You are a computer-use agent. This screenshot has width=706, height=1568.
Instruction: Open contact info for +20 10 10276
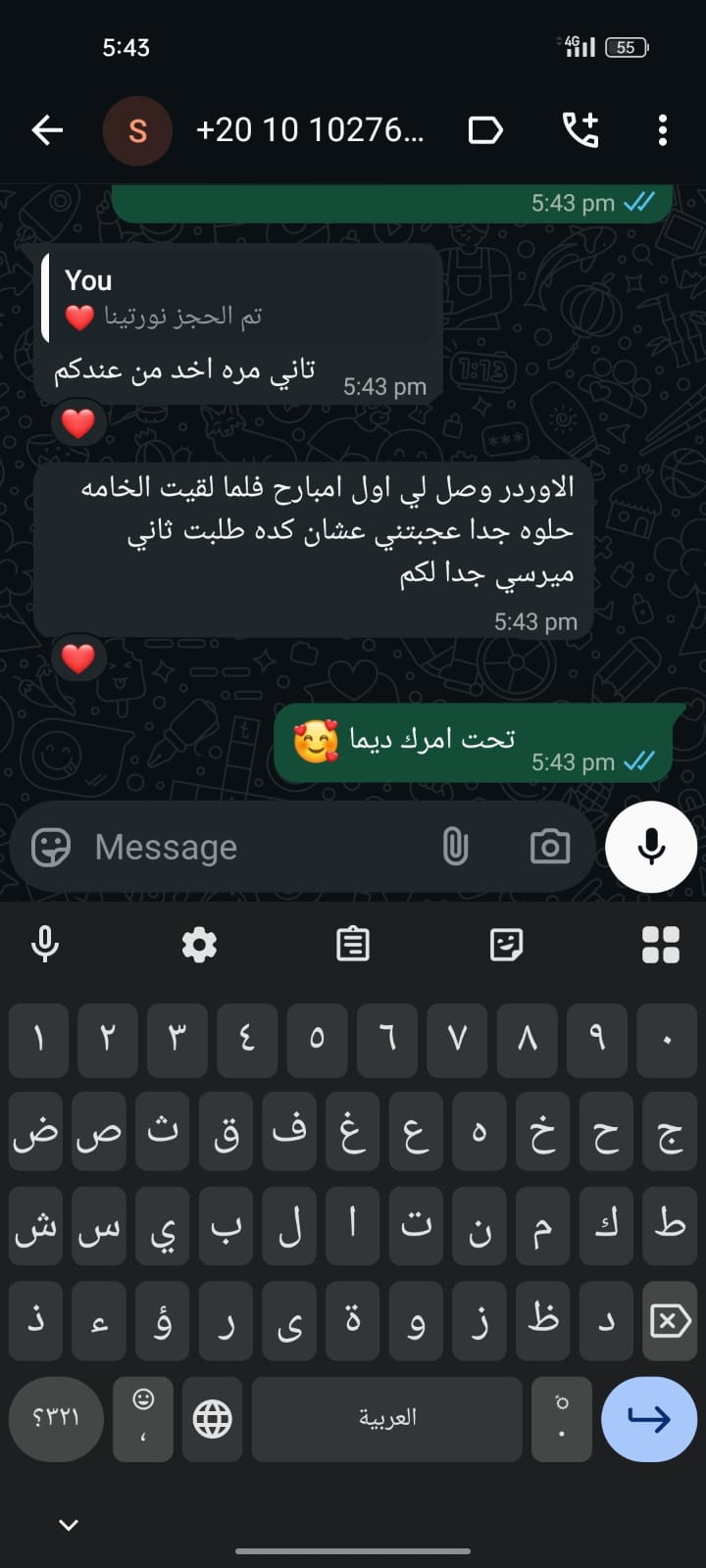(309, 129)
